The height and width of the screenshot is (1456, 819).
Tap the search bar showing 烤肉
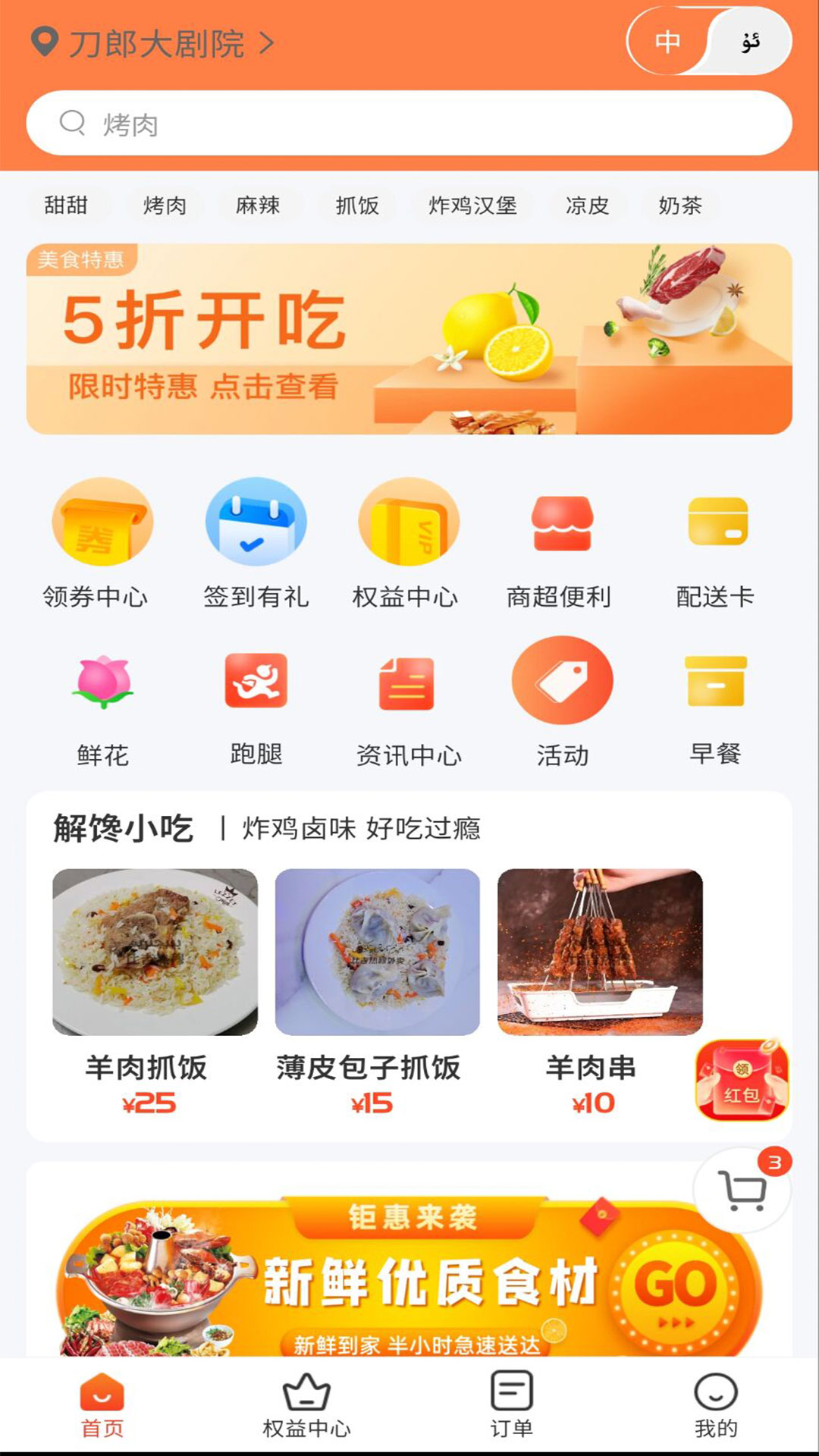[x=409, y=124]
